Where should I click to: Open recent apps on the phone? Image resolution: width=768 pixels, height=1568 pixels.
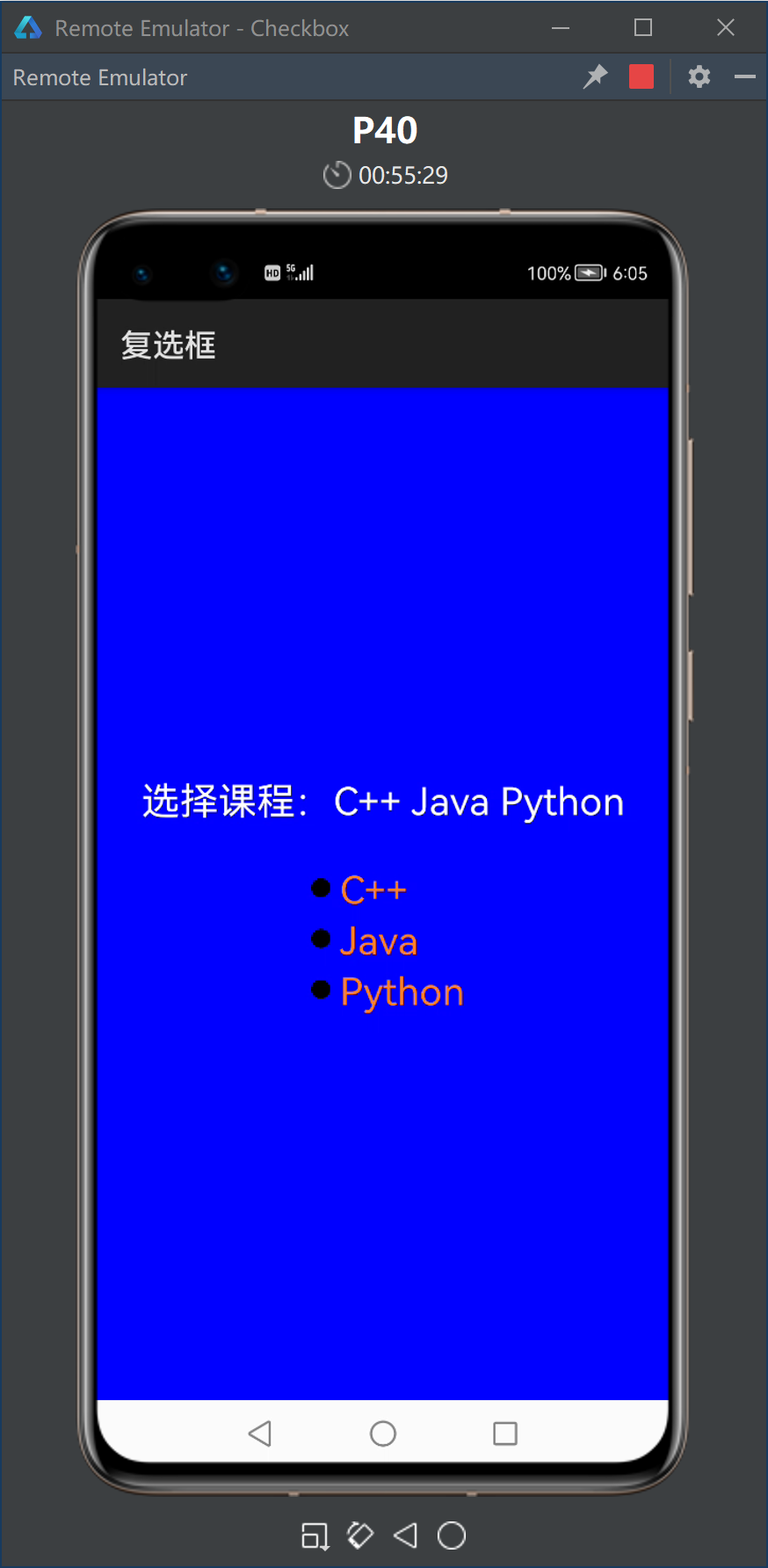pyautogui.click(x=505, y=1434)
